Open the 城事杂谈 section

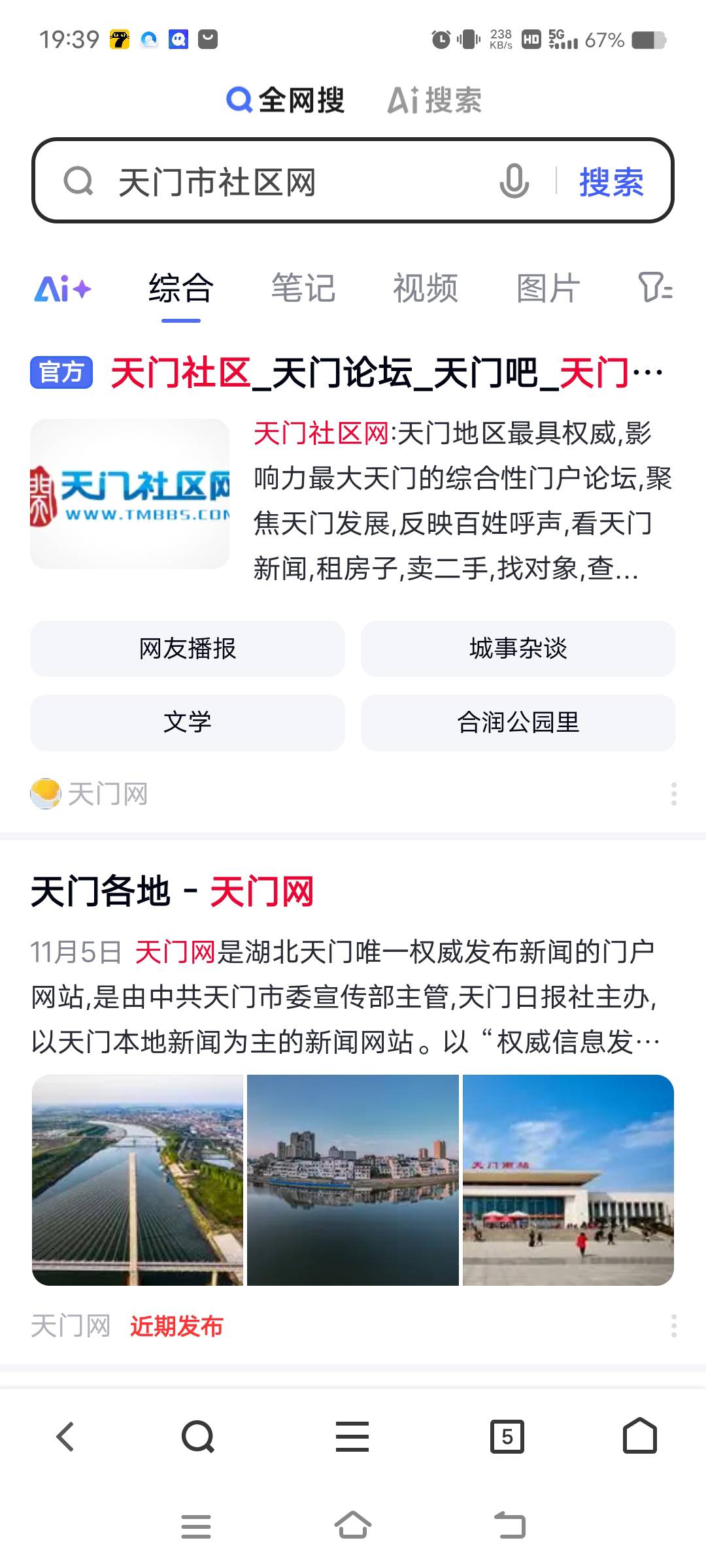pos(518,649)
